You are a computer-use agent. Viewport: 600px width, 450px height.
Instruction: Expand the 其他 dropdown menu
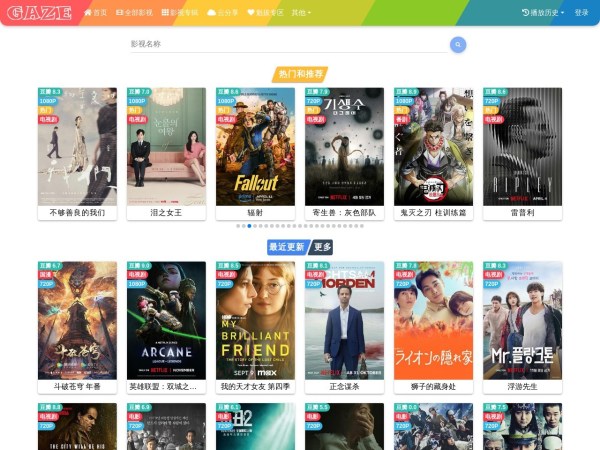301,13
